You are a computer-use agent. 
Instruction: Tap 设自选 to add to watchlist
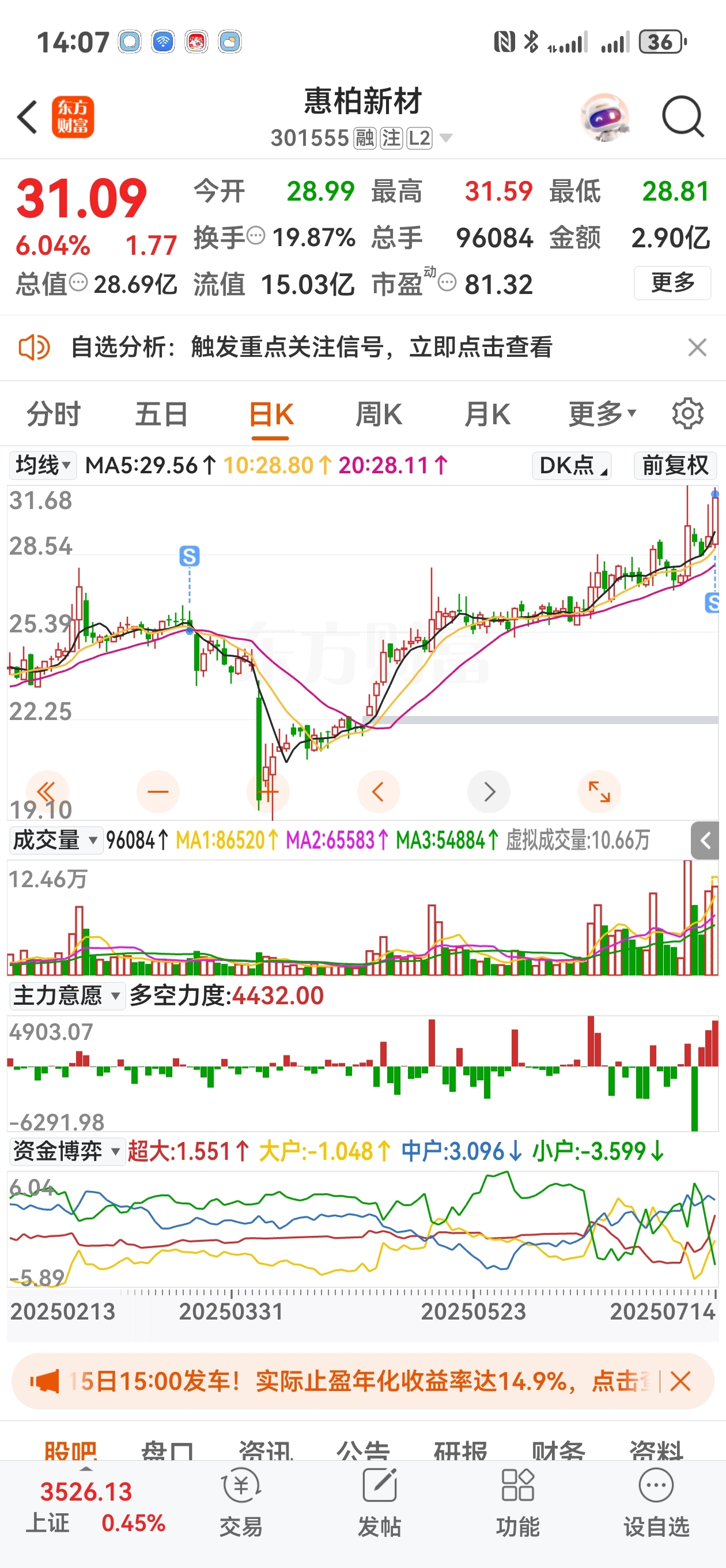656,1502
